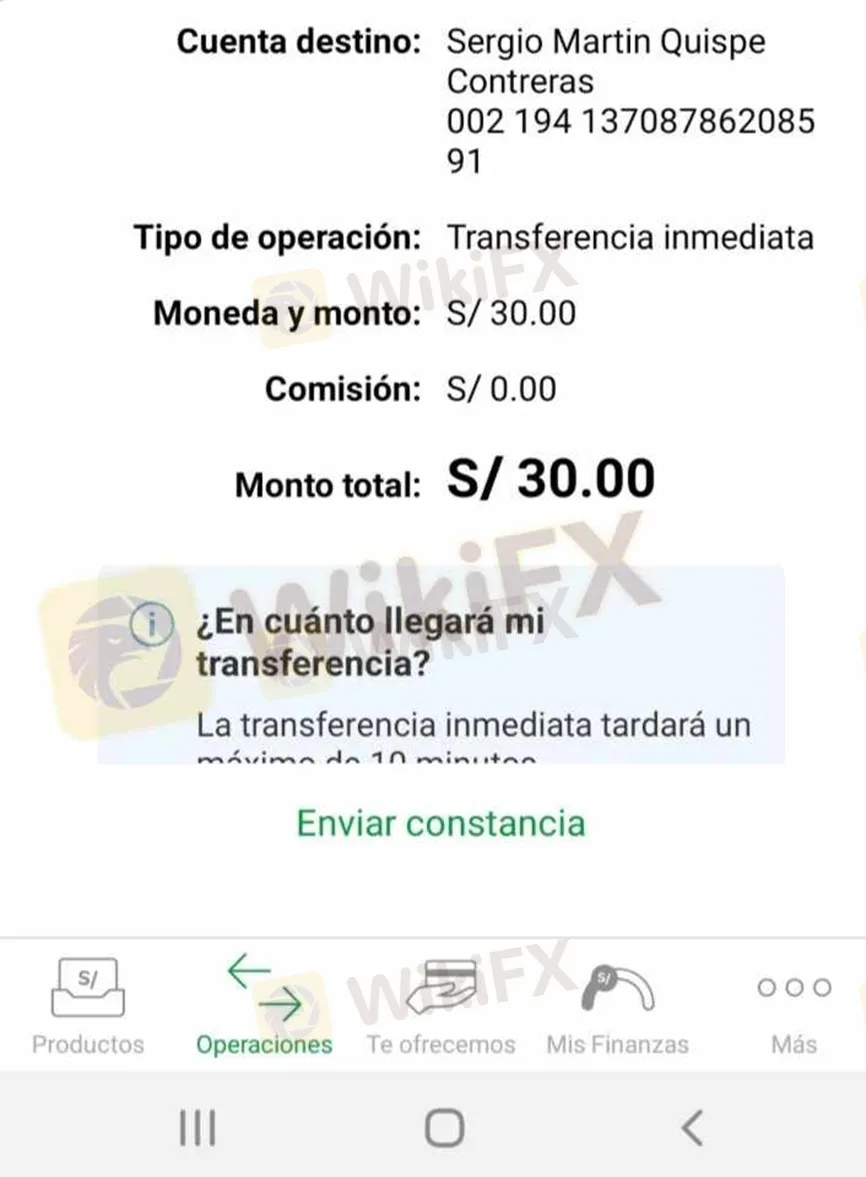Switch to the Operaciones tab
The height and width of the screenshot is (1177, 866).
tap(264, 1004)
